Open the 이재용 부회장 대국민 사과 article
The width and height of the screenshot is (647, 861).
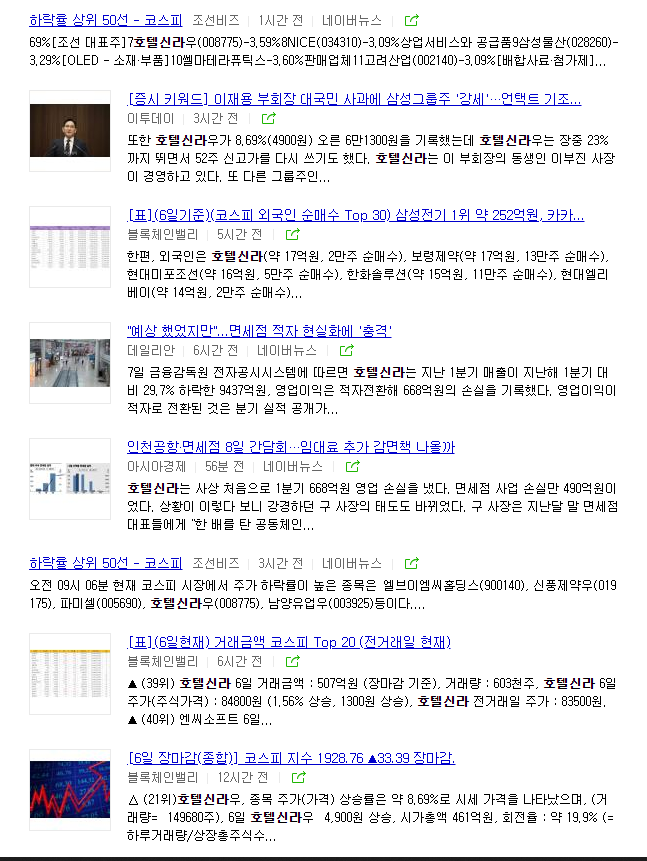click(x=354, y=99)
